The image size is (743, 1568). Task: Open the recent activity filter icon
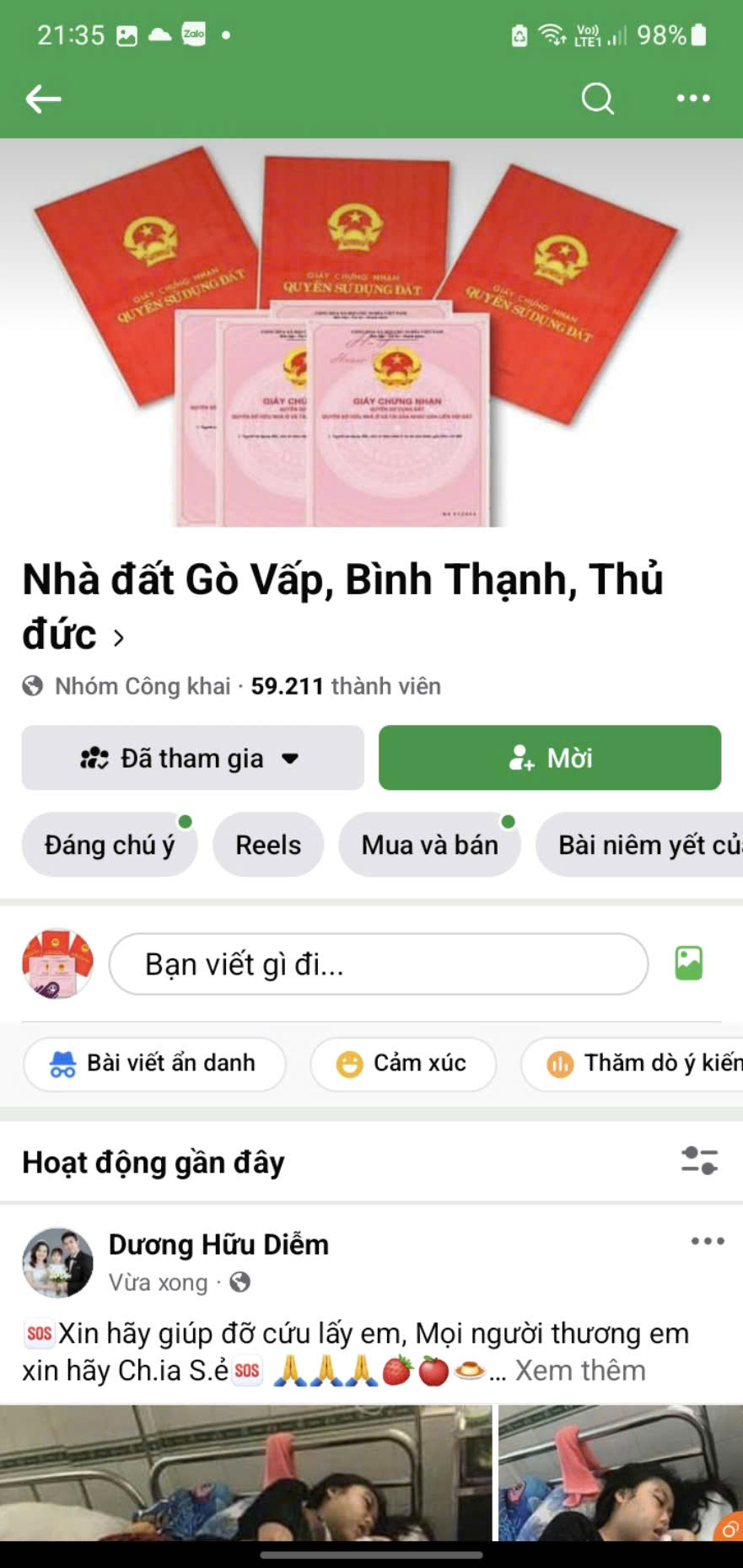point(699,1161)
